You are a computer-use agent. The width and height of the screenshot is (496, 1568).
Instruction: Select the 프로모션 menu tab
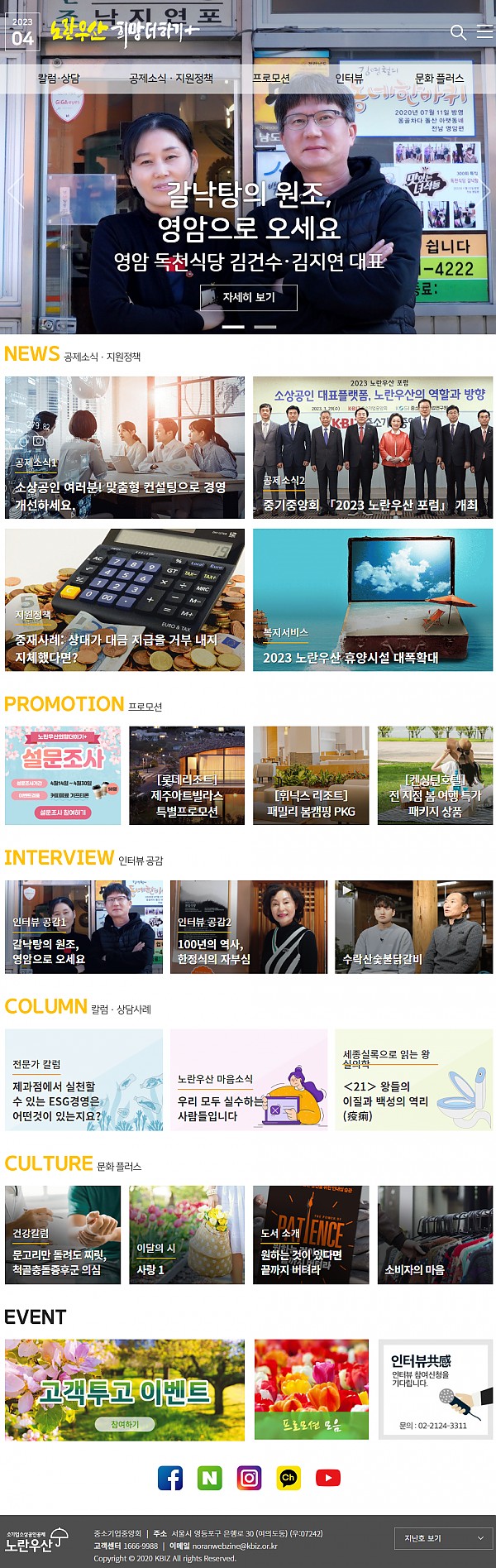pos(271,78)
